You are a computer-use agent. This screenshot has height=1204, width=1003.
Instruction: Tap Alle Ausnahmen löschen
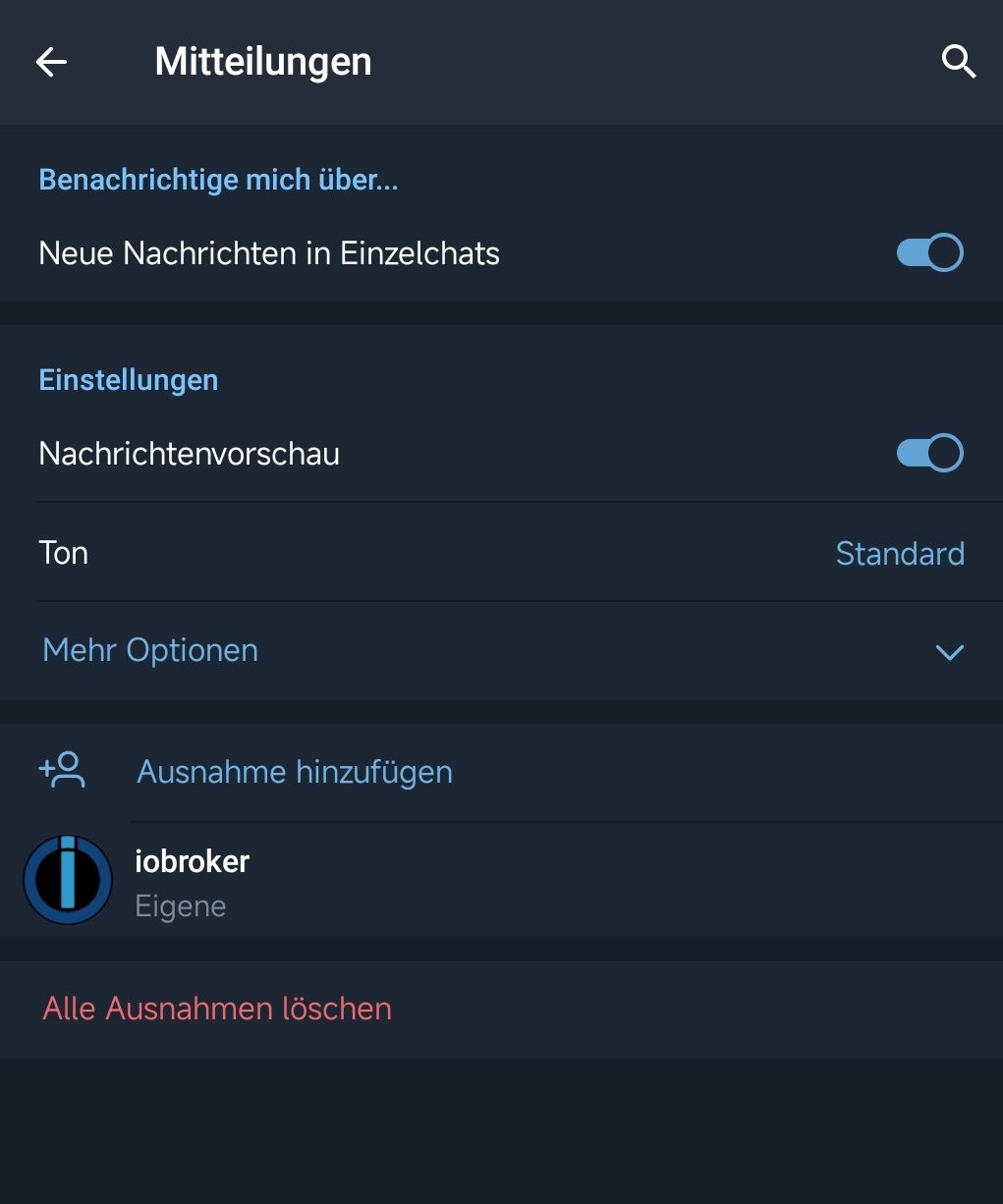pyautogui.click(x=217, y=1009)
